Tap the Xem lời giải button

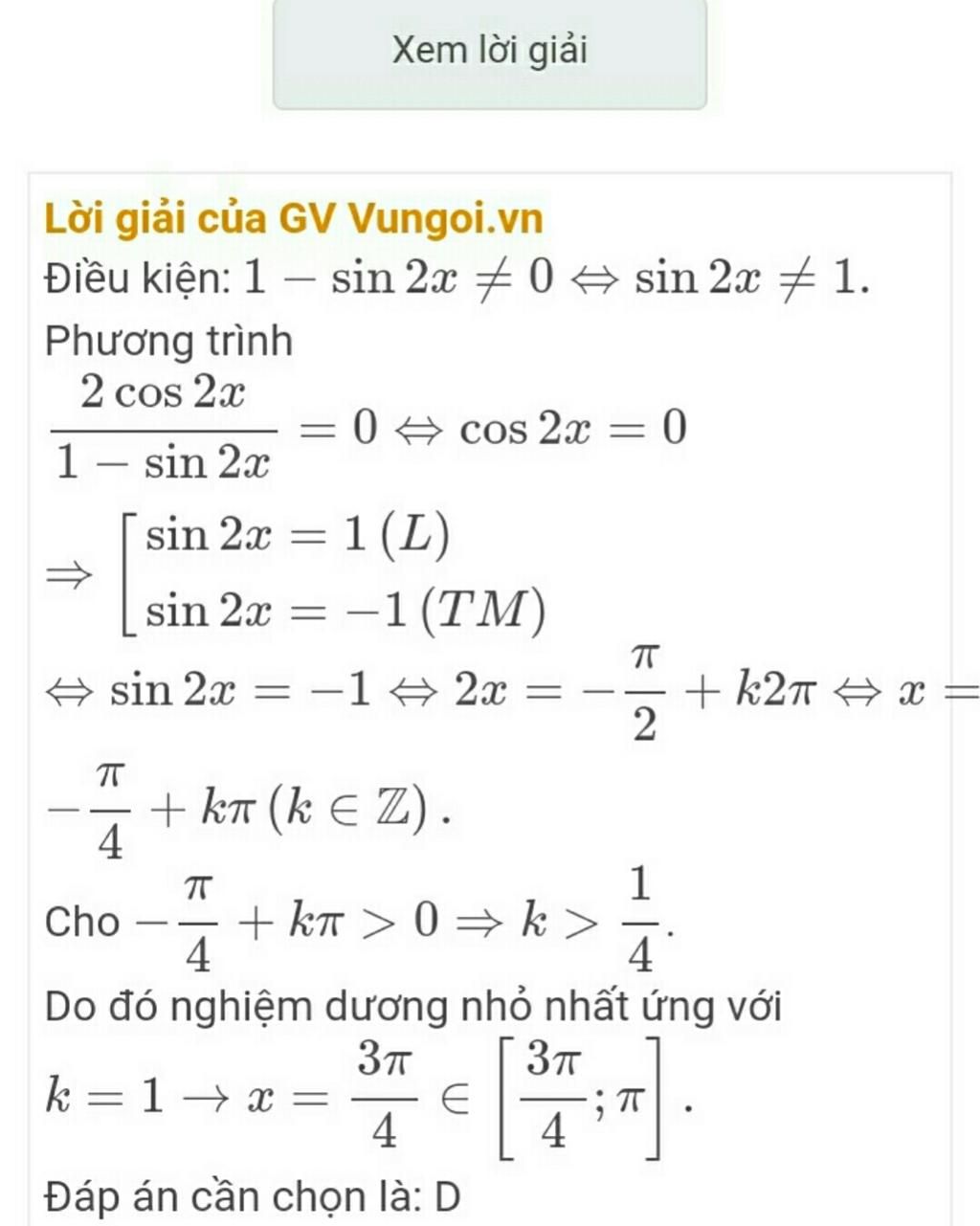pos(490,52)
